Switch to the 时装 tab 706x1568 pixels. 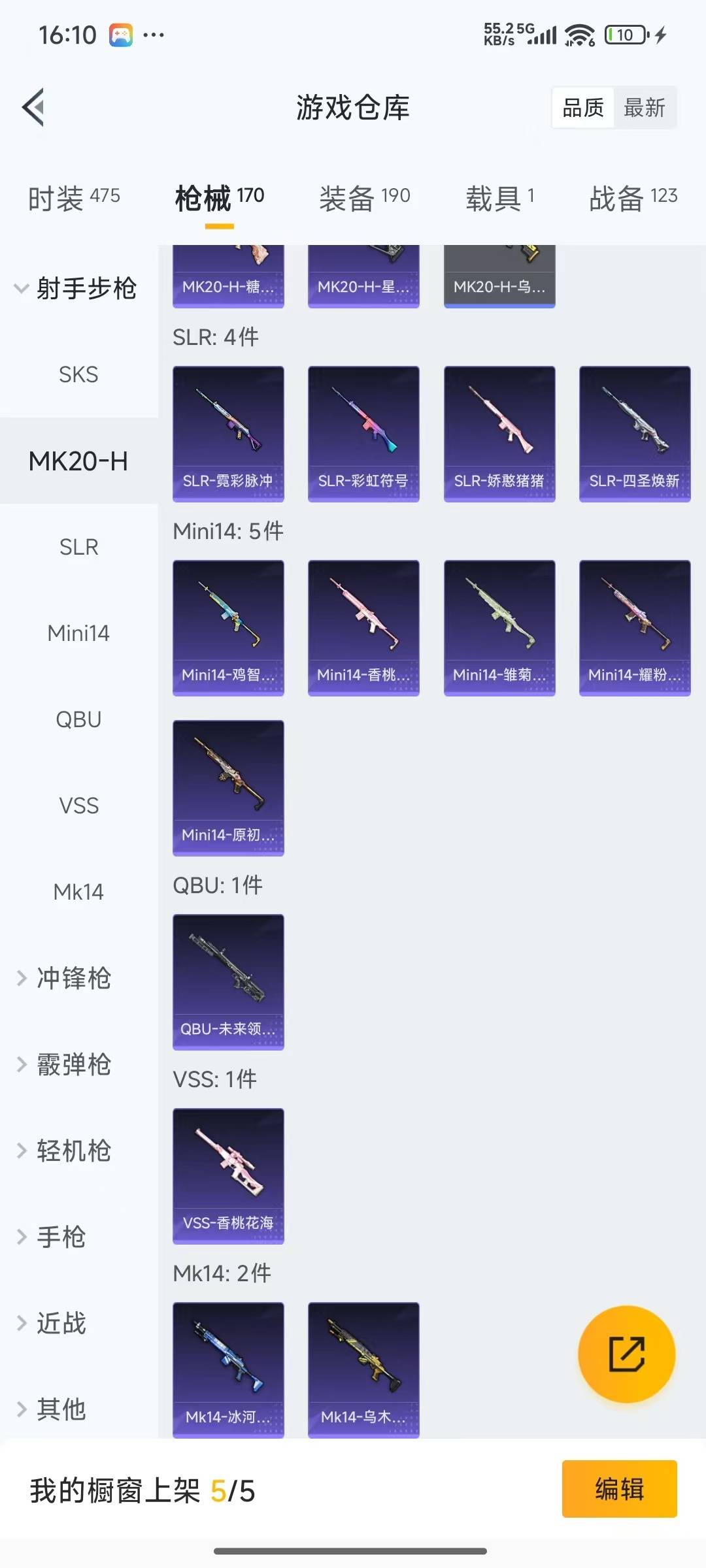point(73,198)
